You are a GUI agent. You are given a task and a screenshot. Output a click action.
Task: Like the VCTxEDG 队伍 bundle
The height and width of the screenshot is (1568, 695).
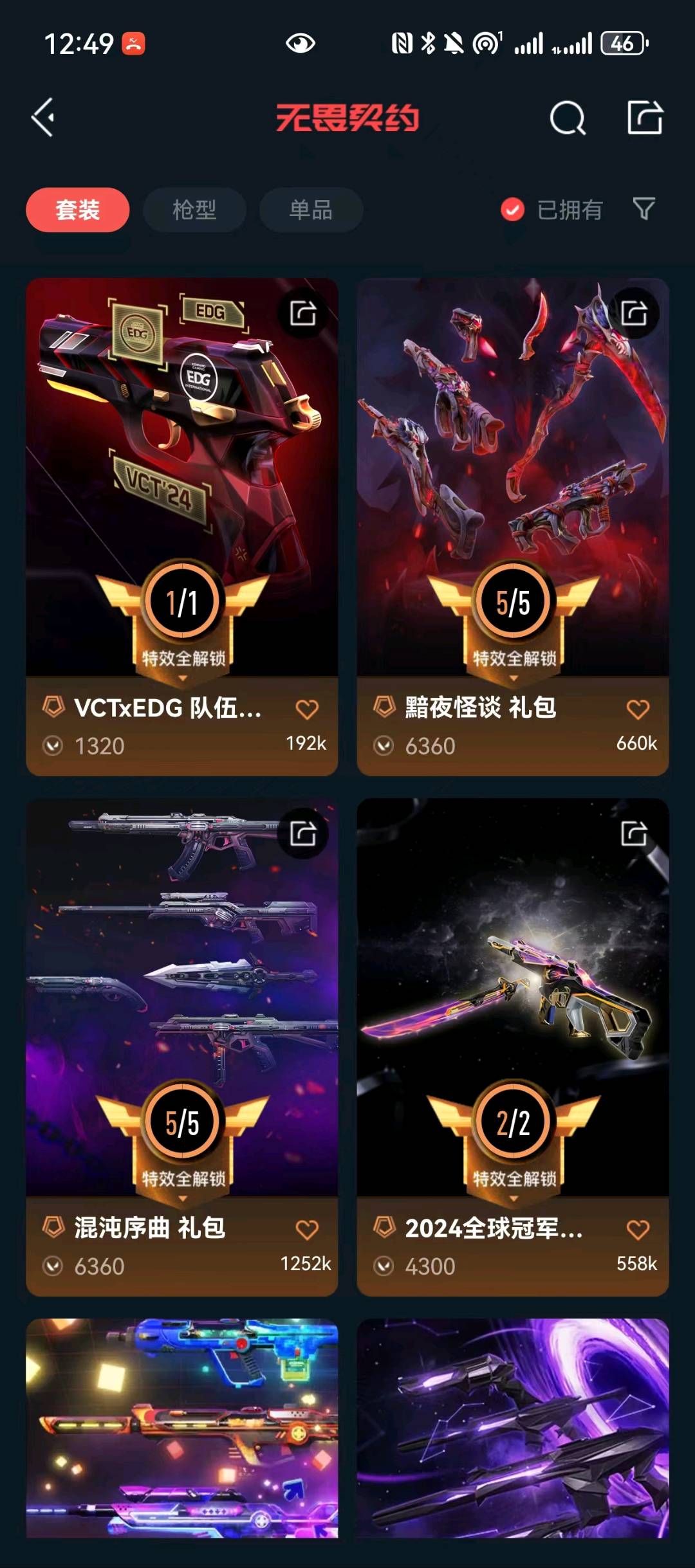pos(307,709)
